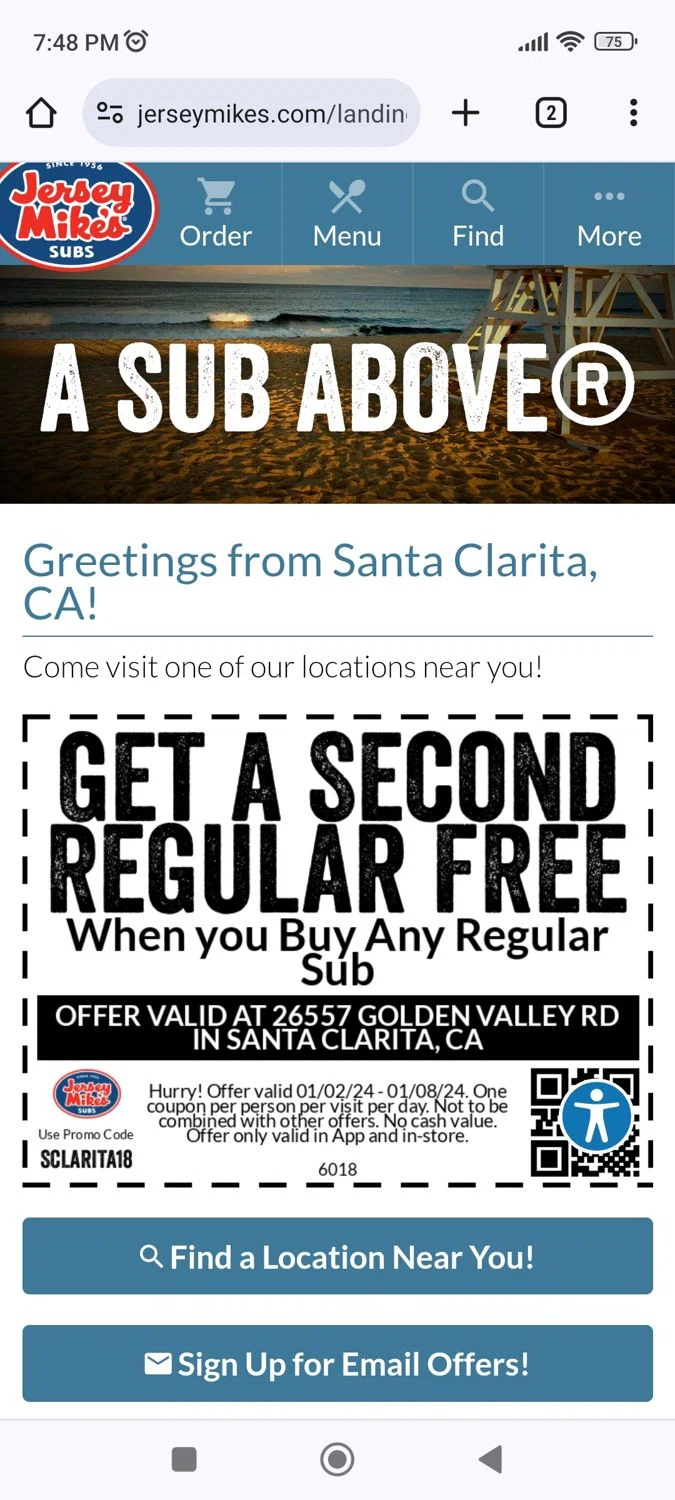Expand the More options

609,214
